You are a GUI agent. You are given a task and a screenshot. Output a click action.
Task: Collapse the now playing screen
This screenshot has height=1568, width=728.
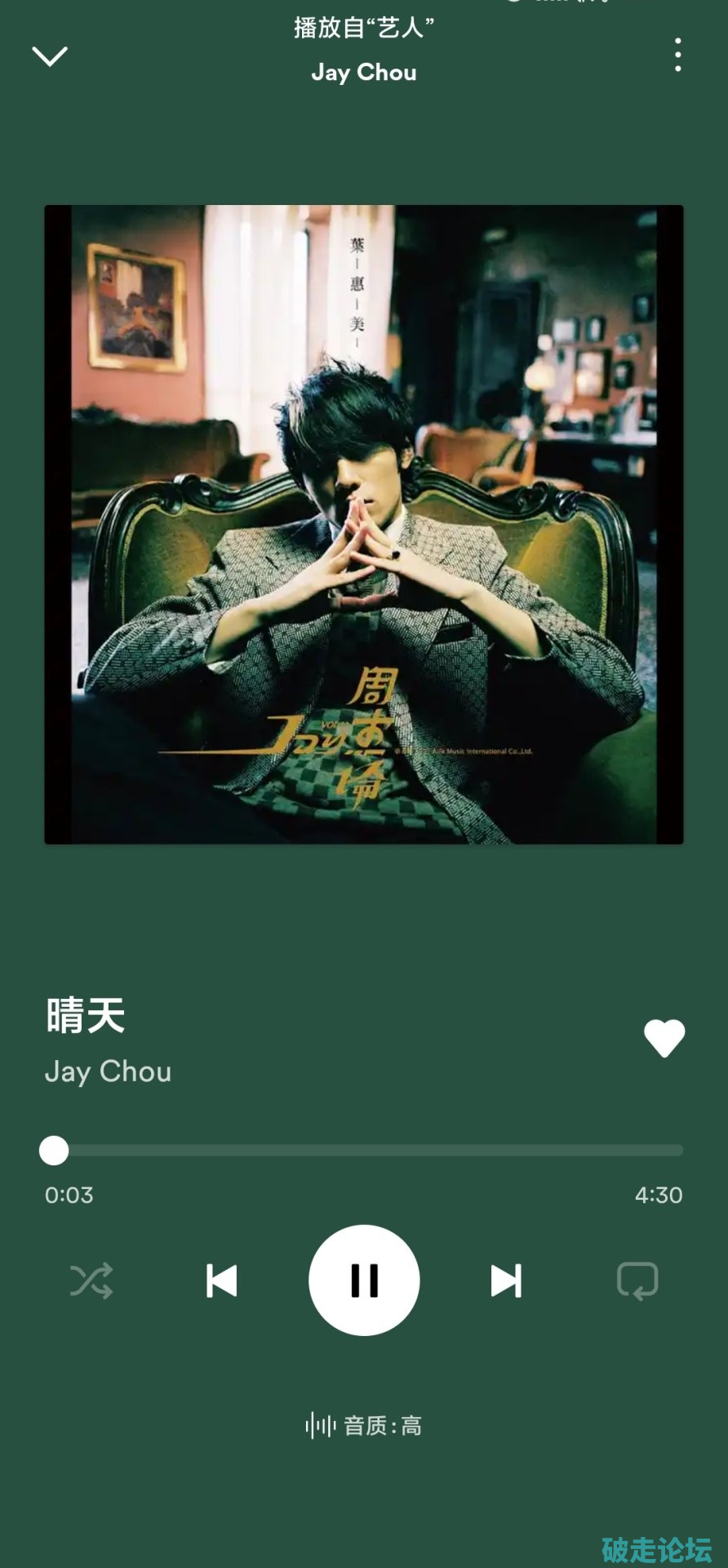(49, 56)
